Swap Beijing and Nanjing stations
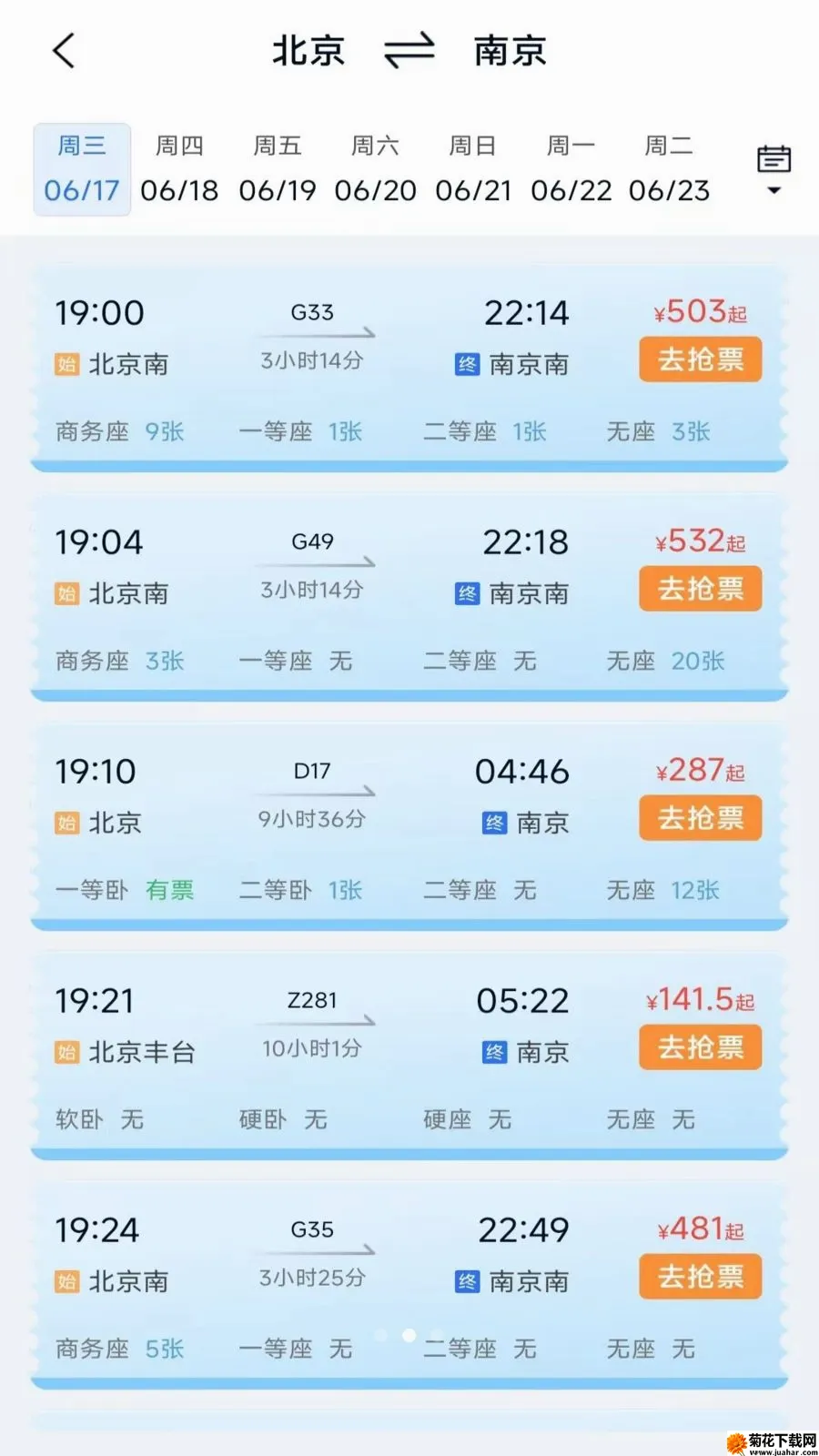 (x=409, y=51)
